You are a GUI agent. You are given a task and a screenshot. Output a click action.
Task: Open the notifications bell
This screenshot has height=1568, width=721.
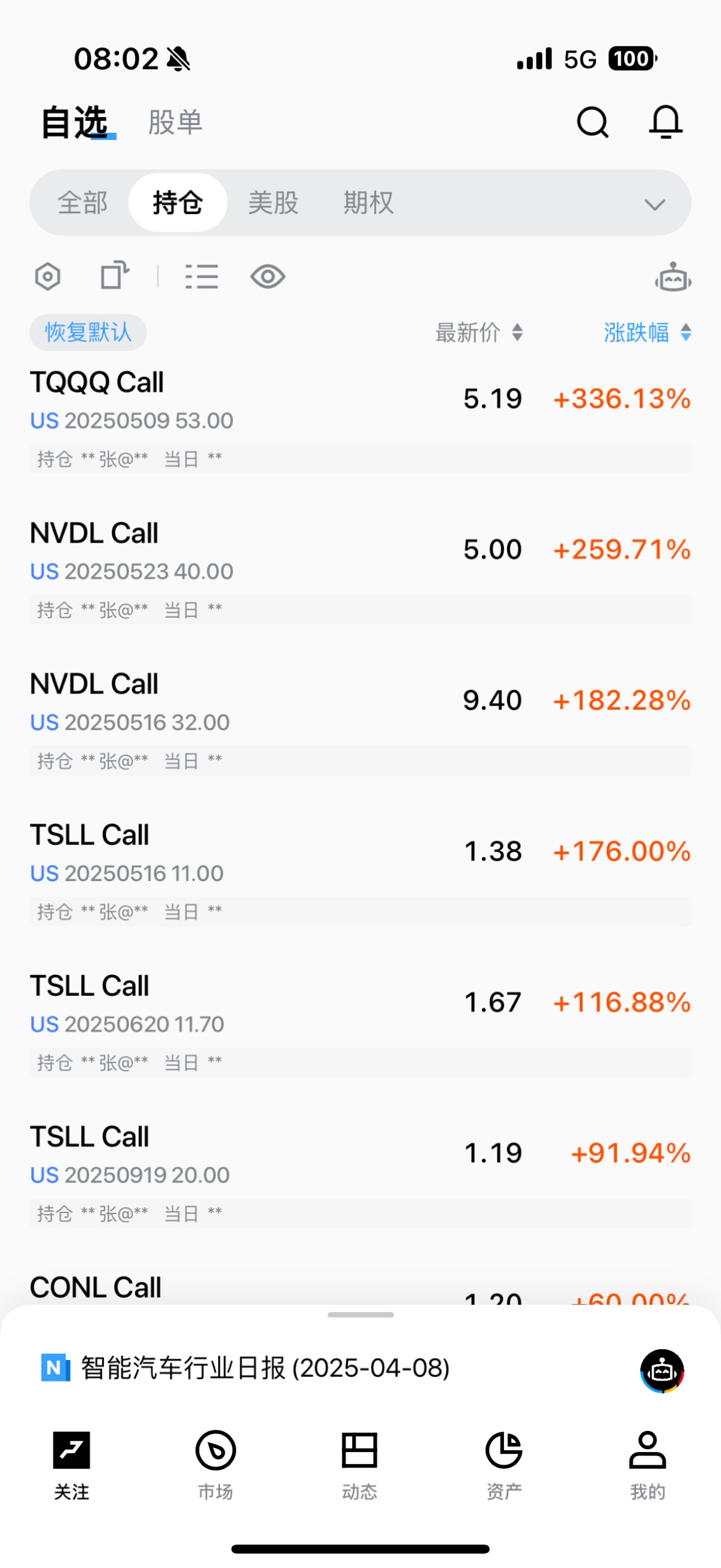coord(666,123)
